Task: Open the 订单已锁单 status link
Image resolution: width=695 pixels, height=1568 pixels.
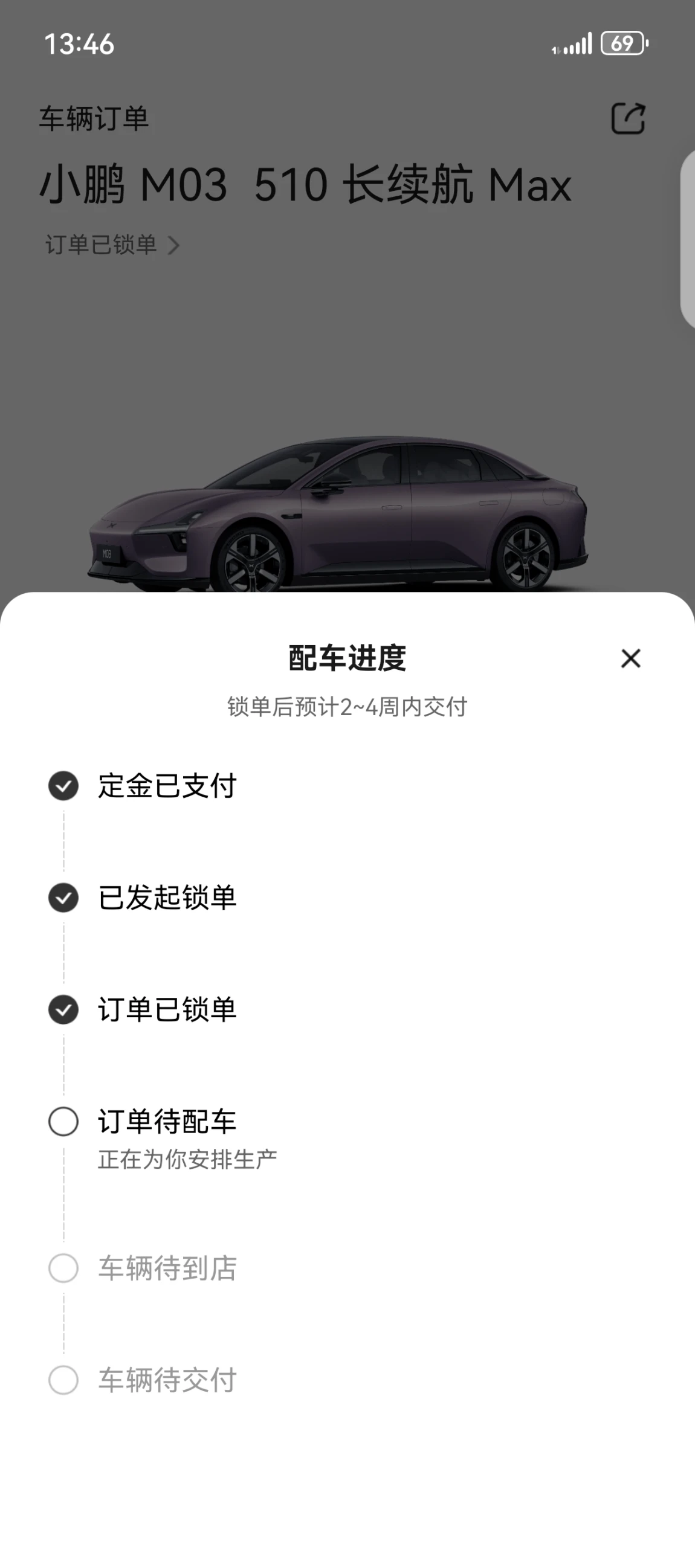Action: coord(112,245)
